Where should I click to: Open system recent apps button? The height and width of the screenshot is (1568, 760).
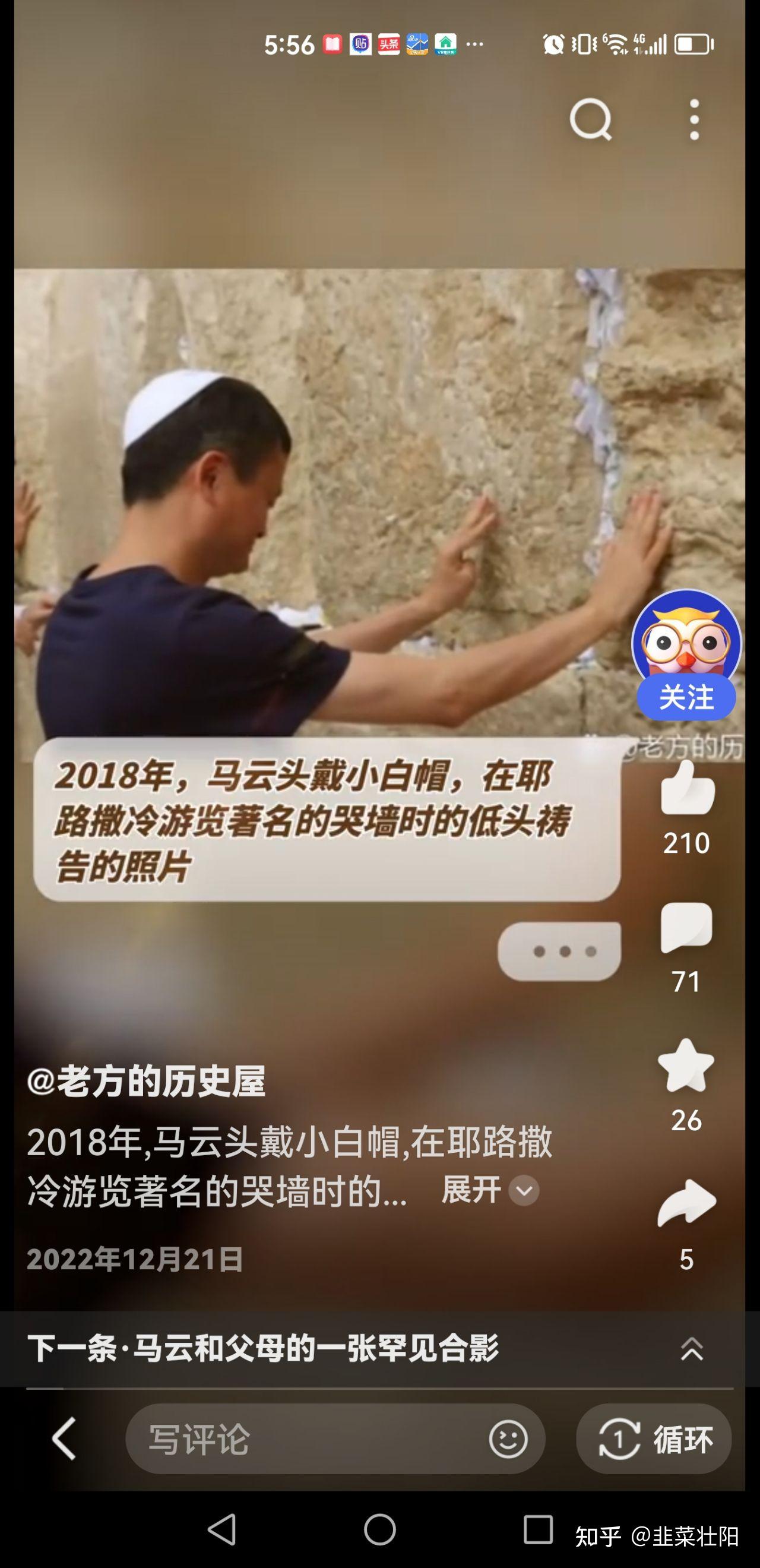(x=538, y=1529)
